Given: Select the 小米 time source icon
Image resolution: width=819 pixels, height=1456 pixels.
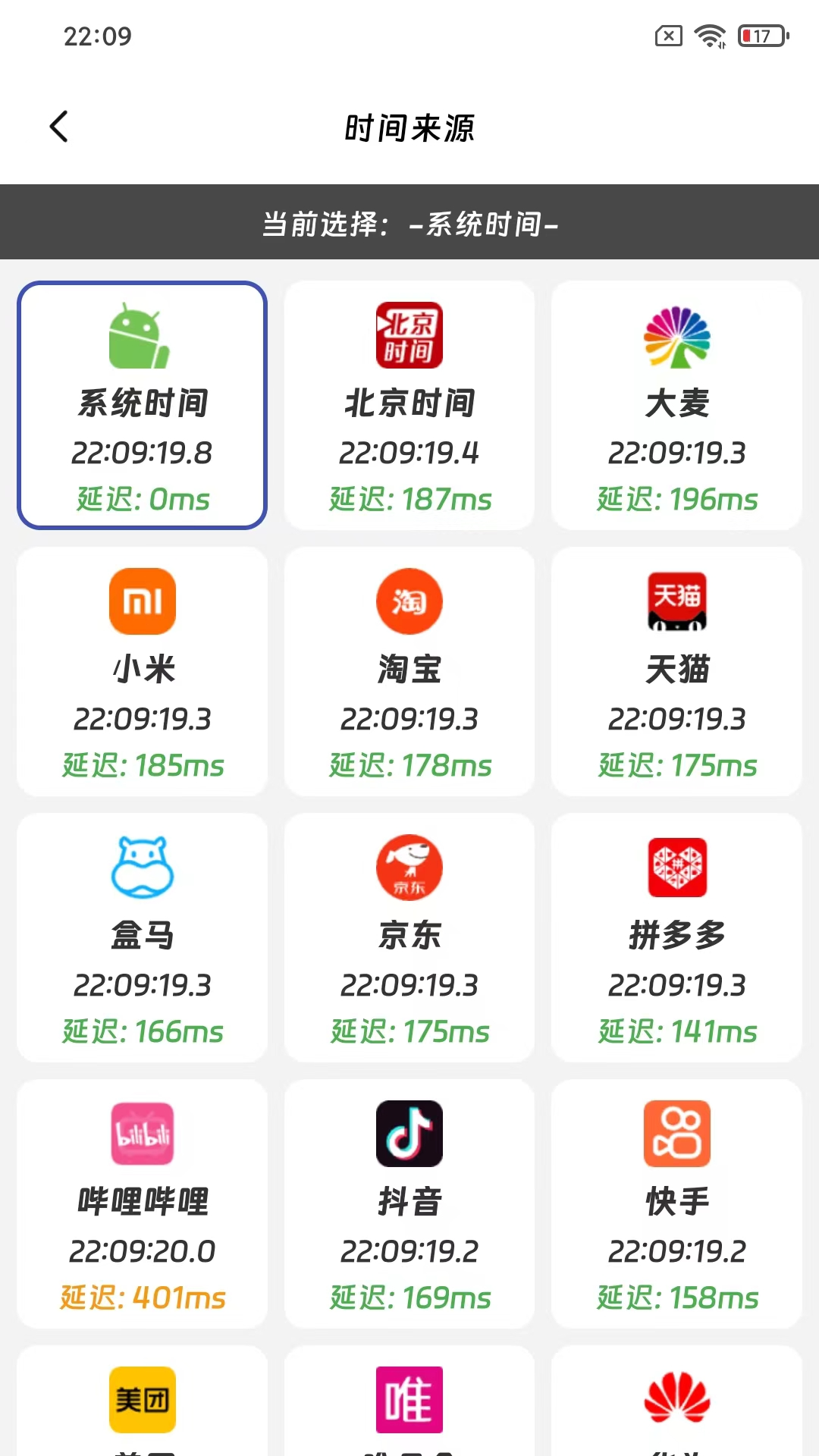Looking at the screenshot, I should click(x=142, y=601).
